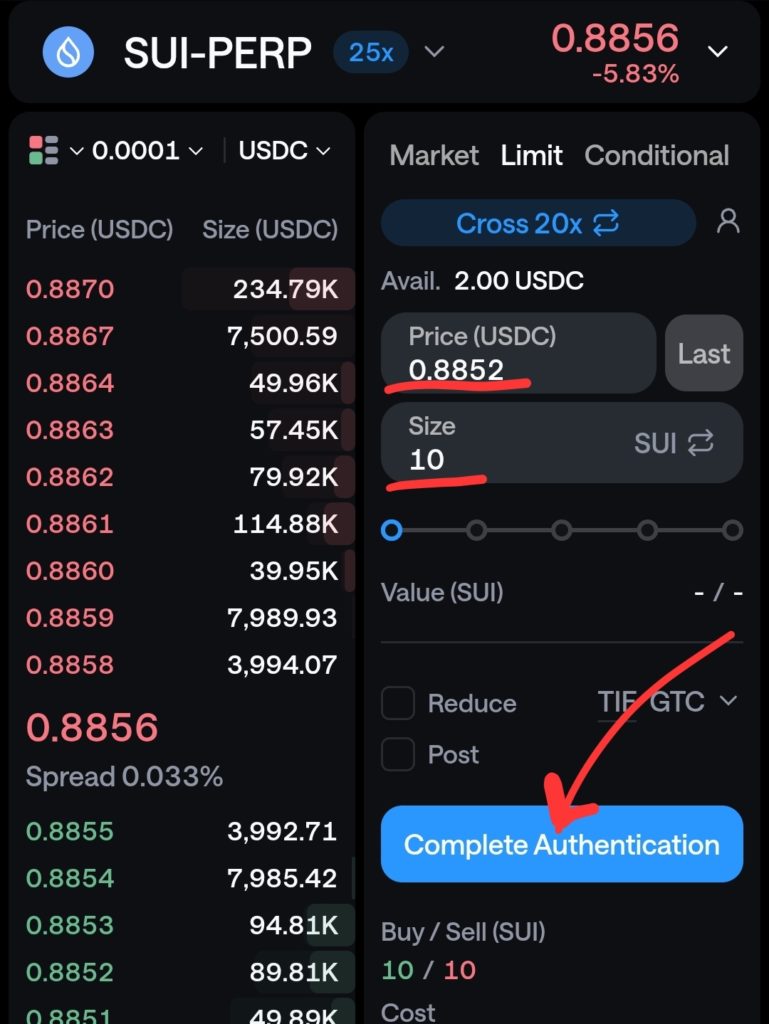Open the TIF GTC dropdown

pos(667,702)
